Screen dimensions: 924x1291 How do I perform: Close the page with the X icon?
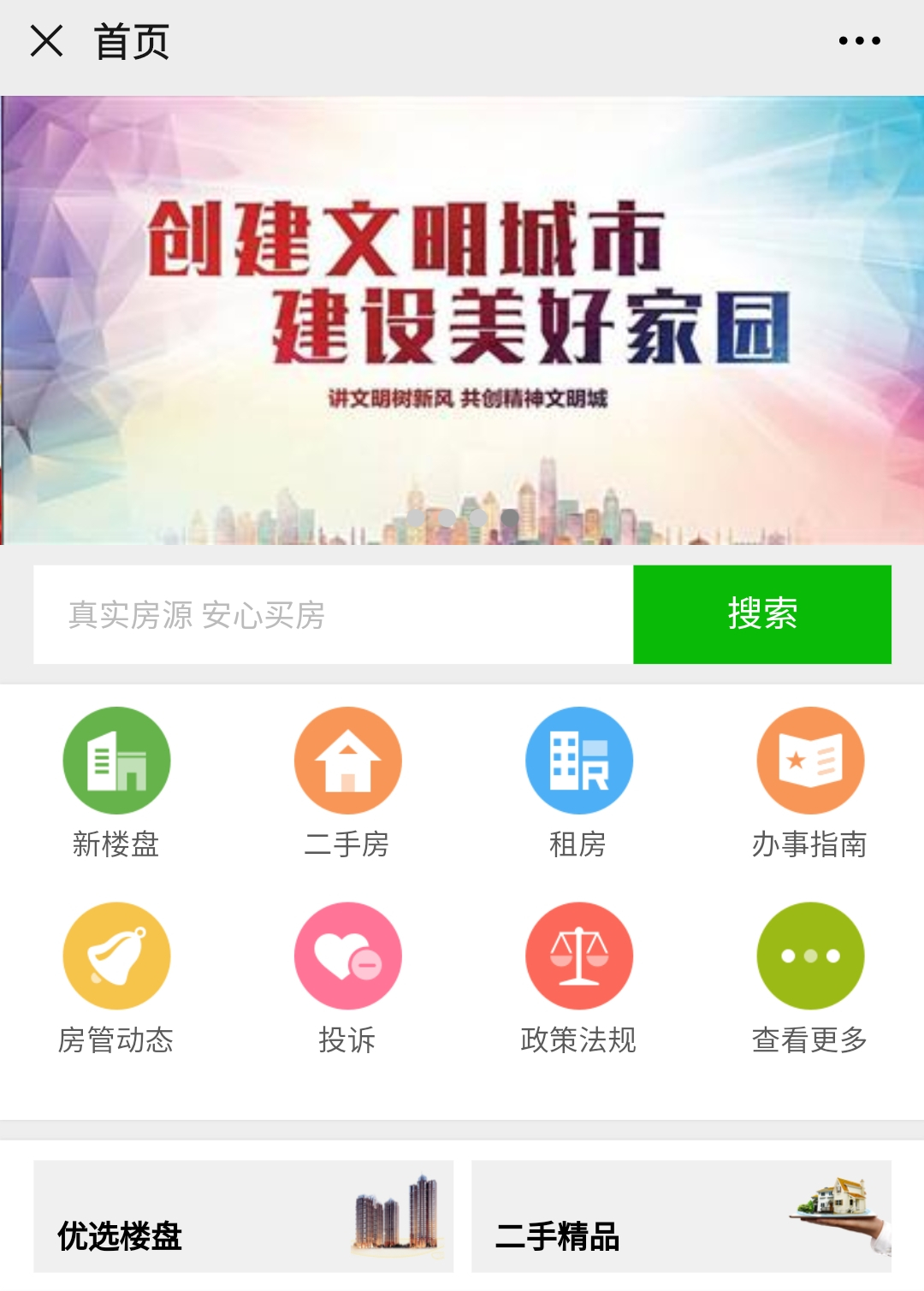point(46,41)
